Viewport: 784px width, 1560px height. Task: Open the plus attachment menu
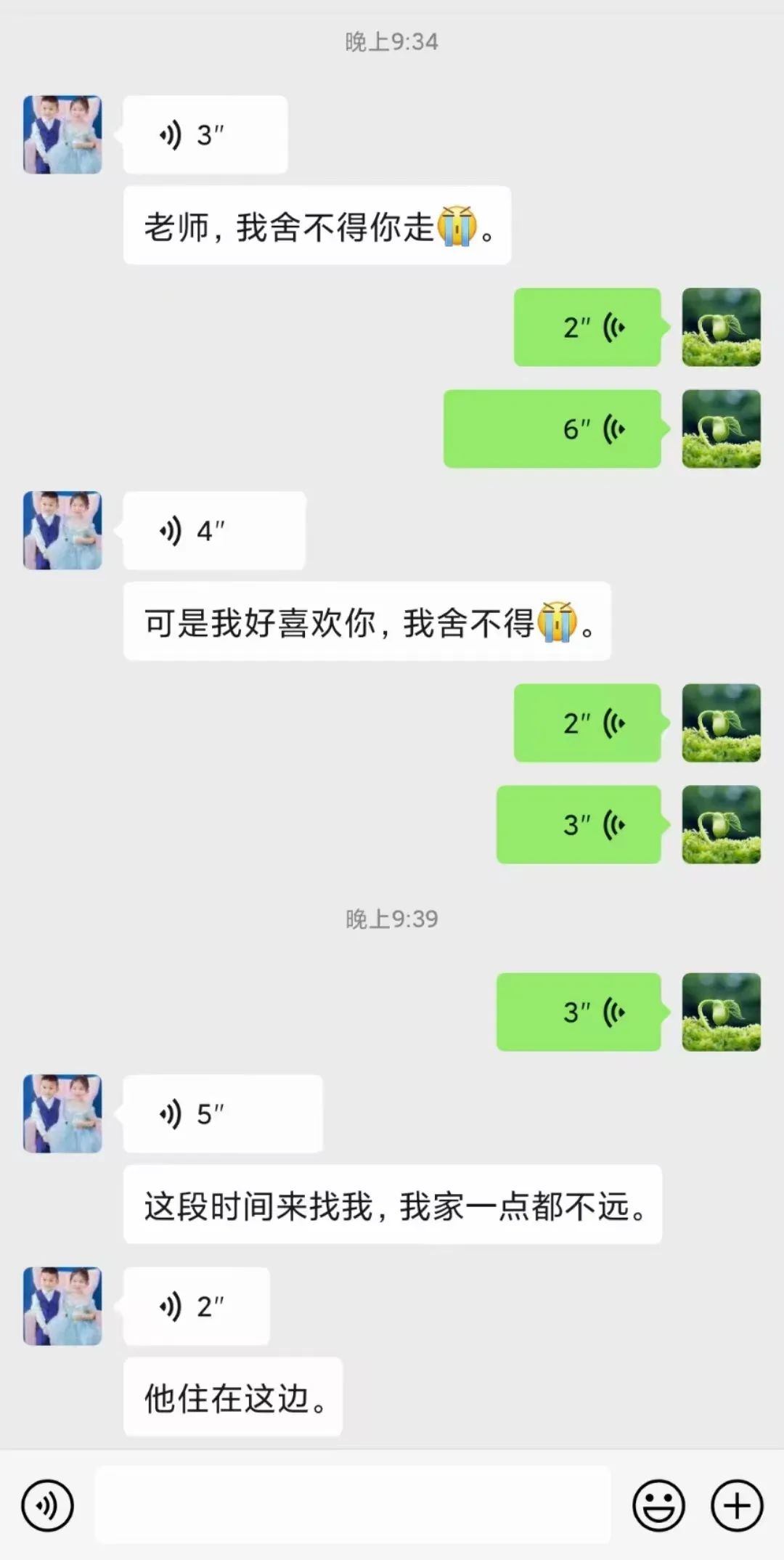(737, 1506)
